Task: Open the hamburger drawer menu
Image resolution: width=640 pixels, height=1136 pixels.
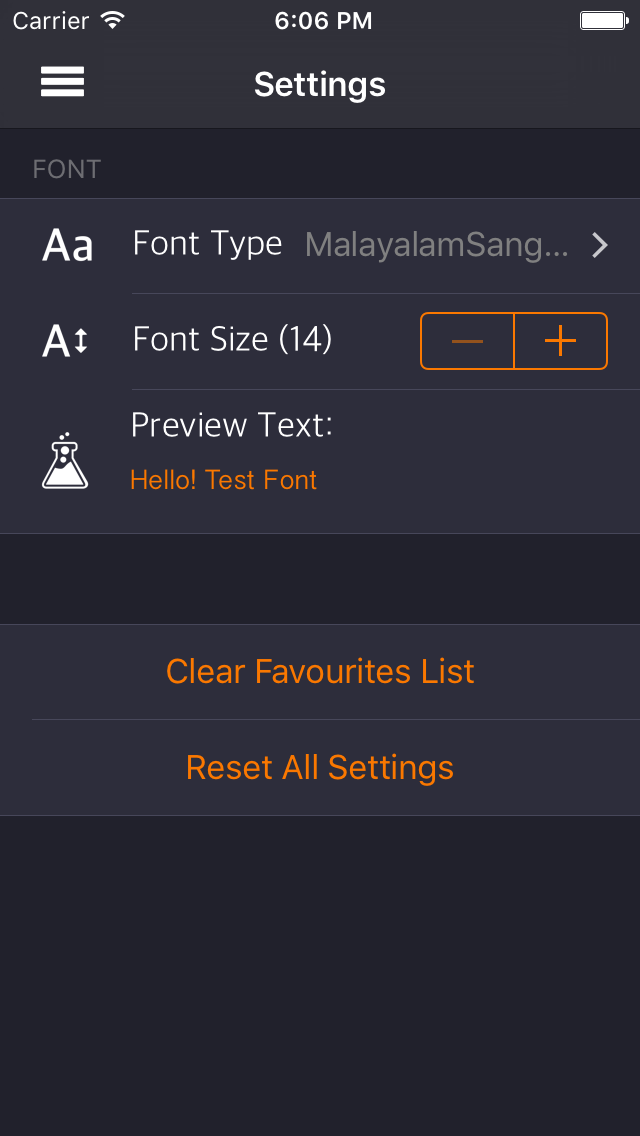Action: [x=62, y=83]
